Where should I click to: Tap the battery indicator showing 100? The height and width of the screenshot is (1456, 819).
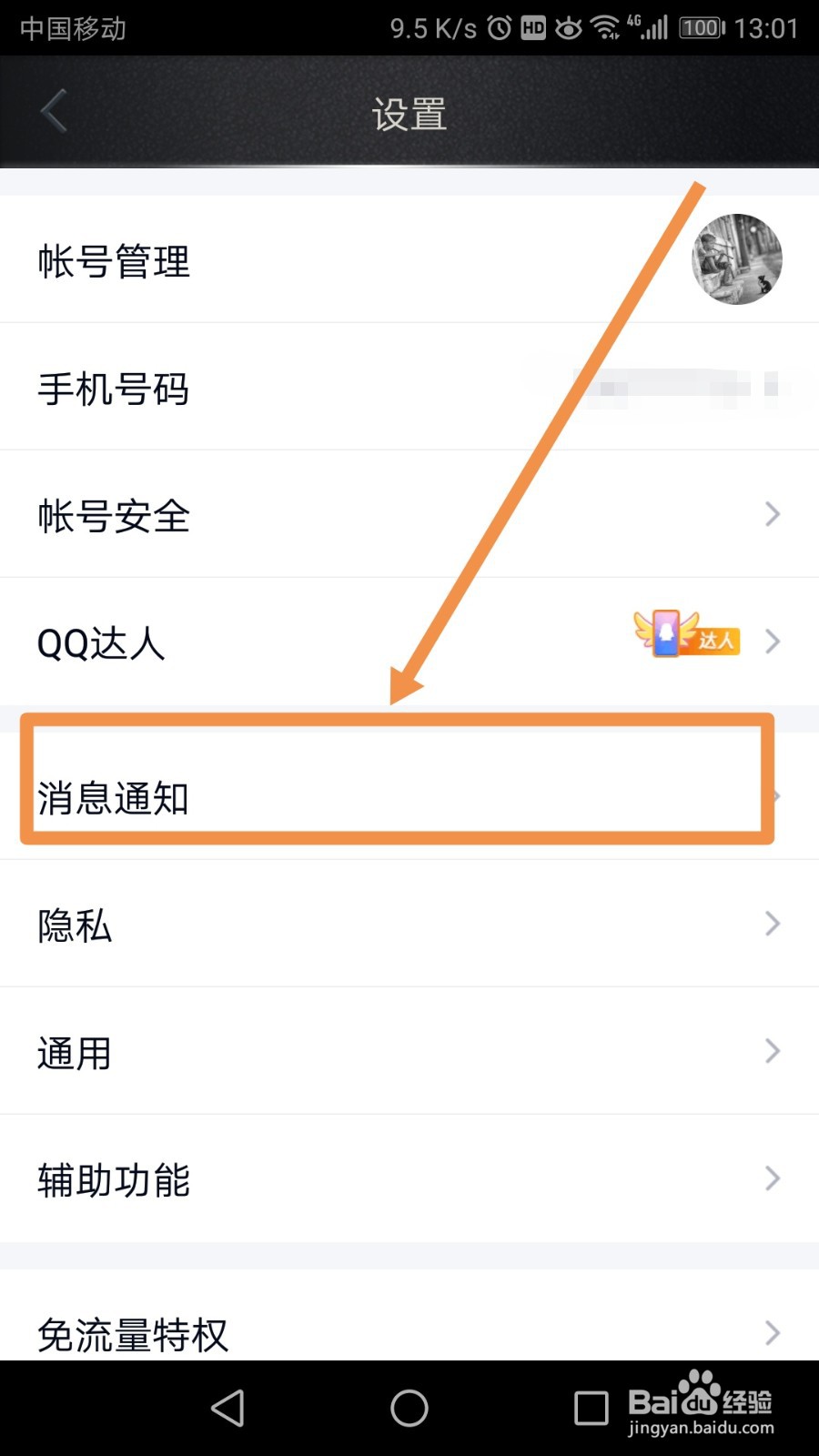tap(699, 27)
